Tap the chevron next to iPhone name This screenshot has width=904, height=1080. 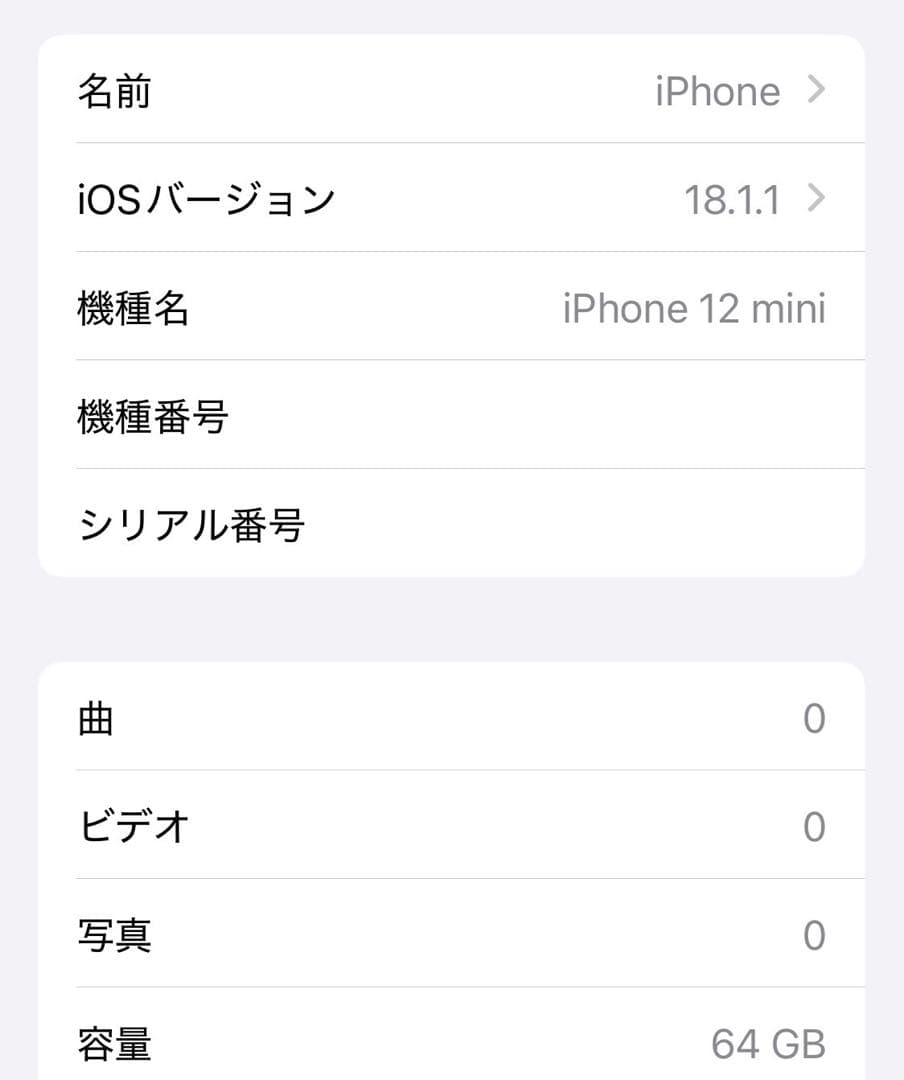click(817, 90)
